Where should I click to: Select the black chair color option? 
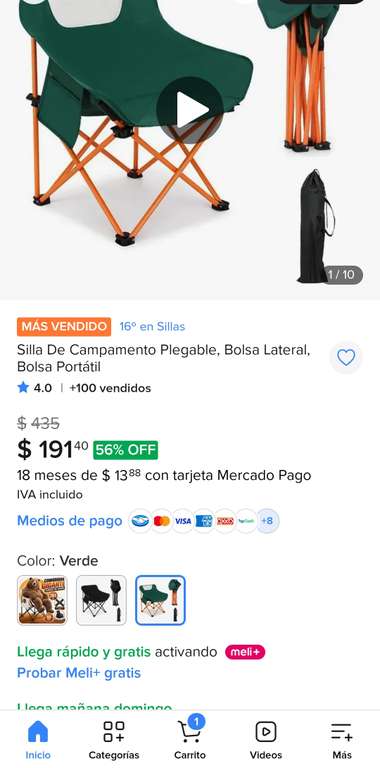(101, 600)
